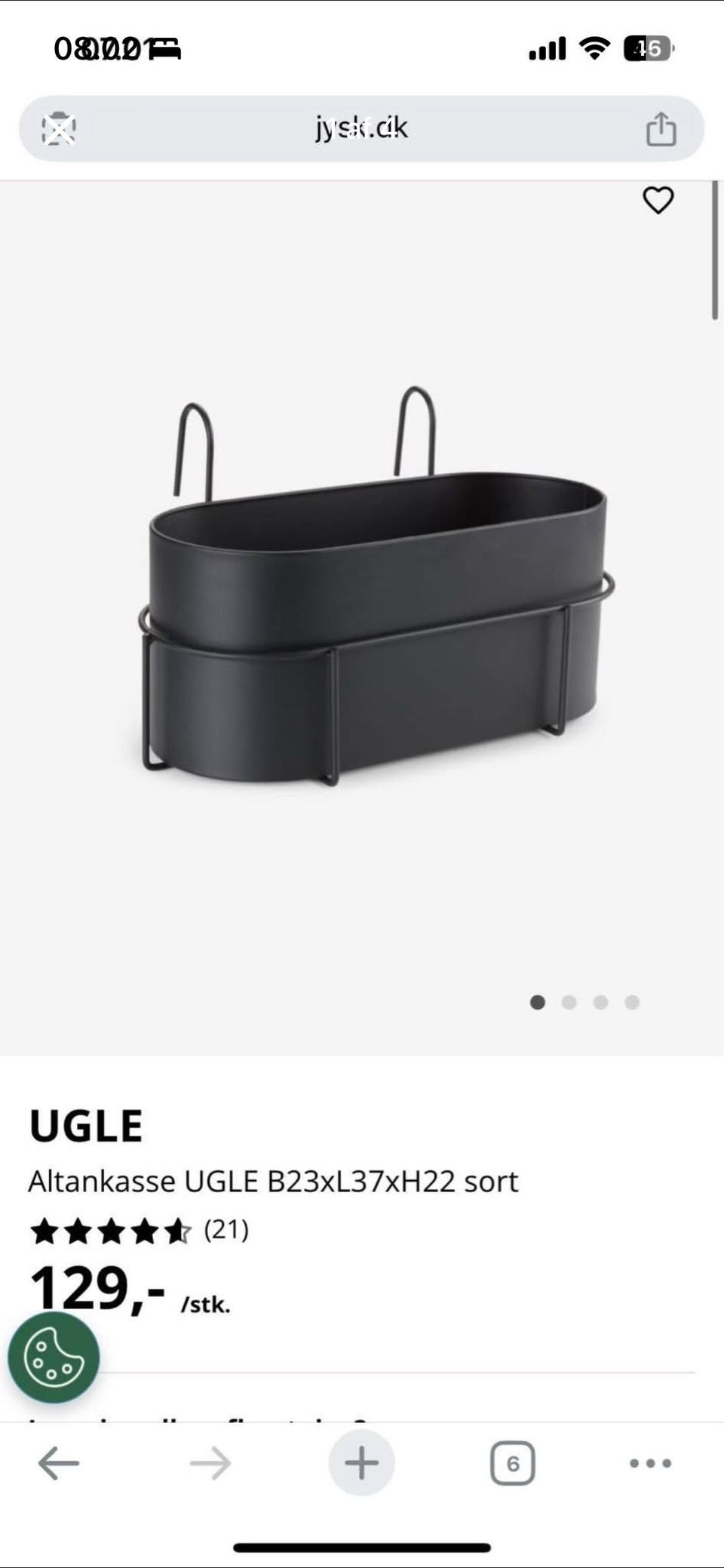Go back to previous page

[59, 1464]
